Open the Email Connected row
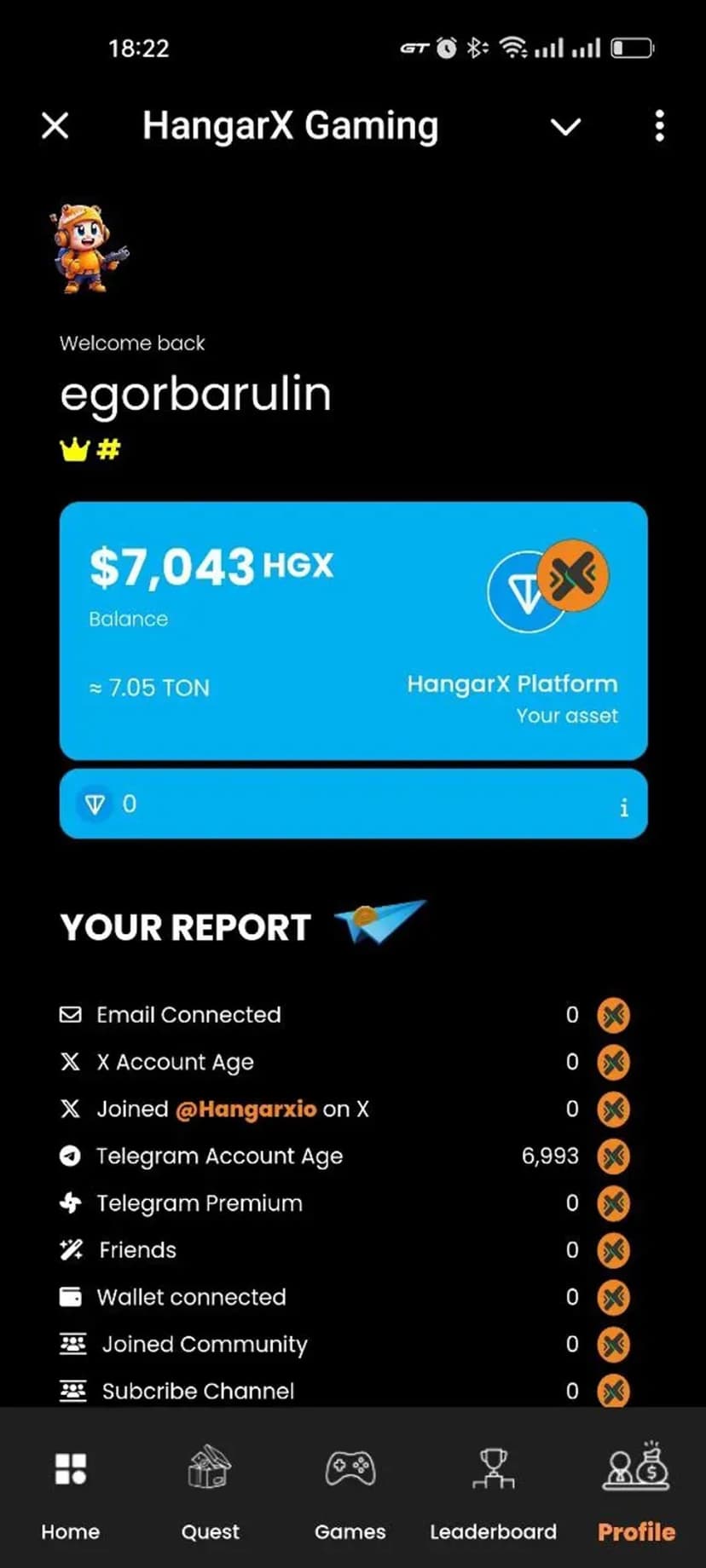The width and height of the screenshot is (706, 1568). (188, 1015)
